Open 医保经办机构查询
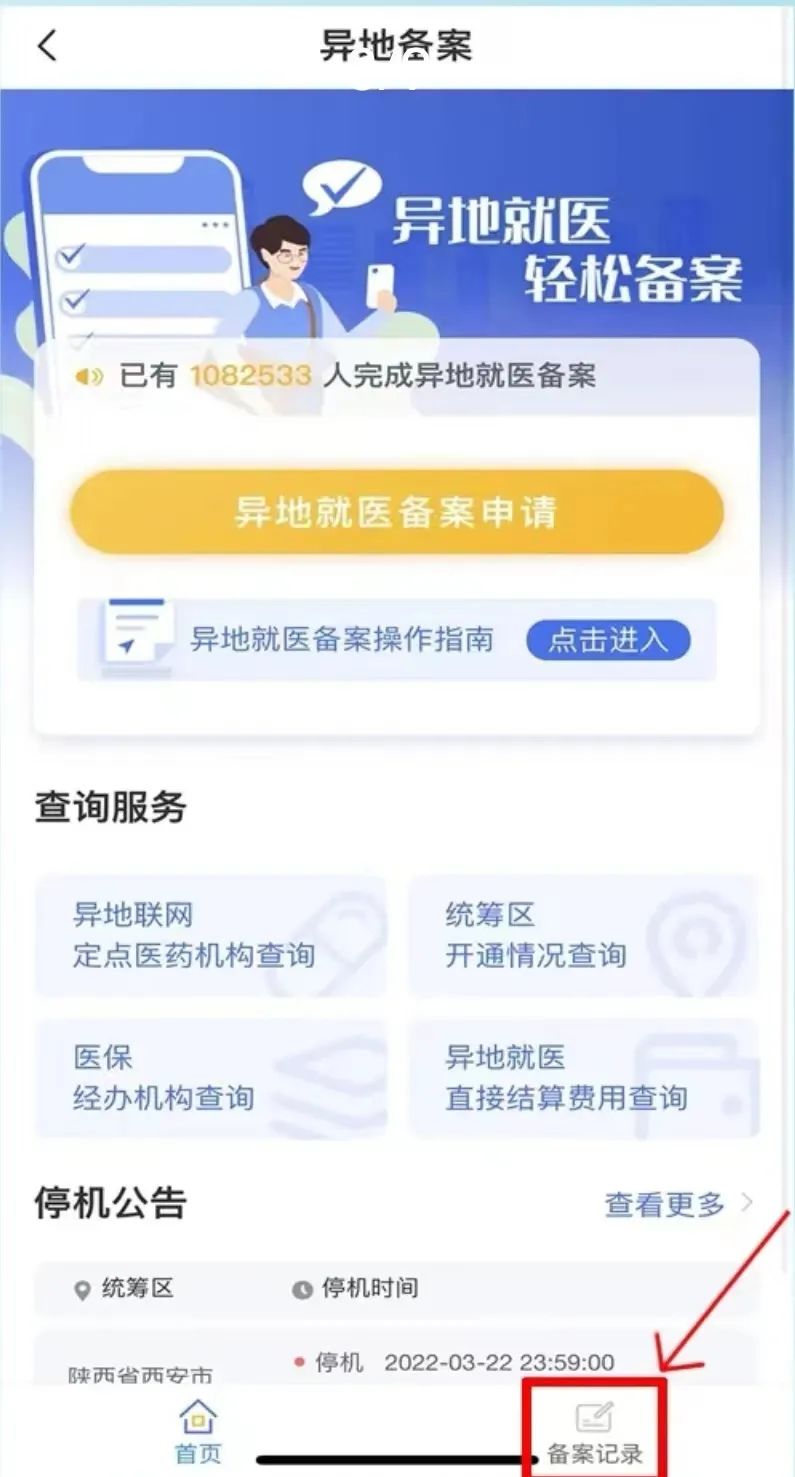The image size is (795, 1477). tap(210, 1078)
